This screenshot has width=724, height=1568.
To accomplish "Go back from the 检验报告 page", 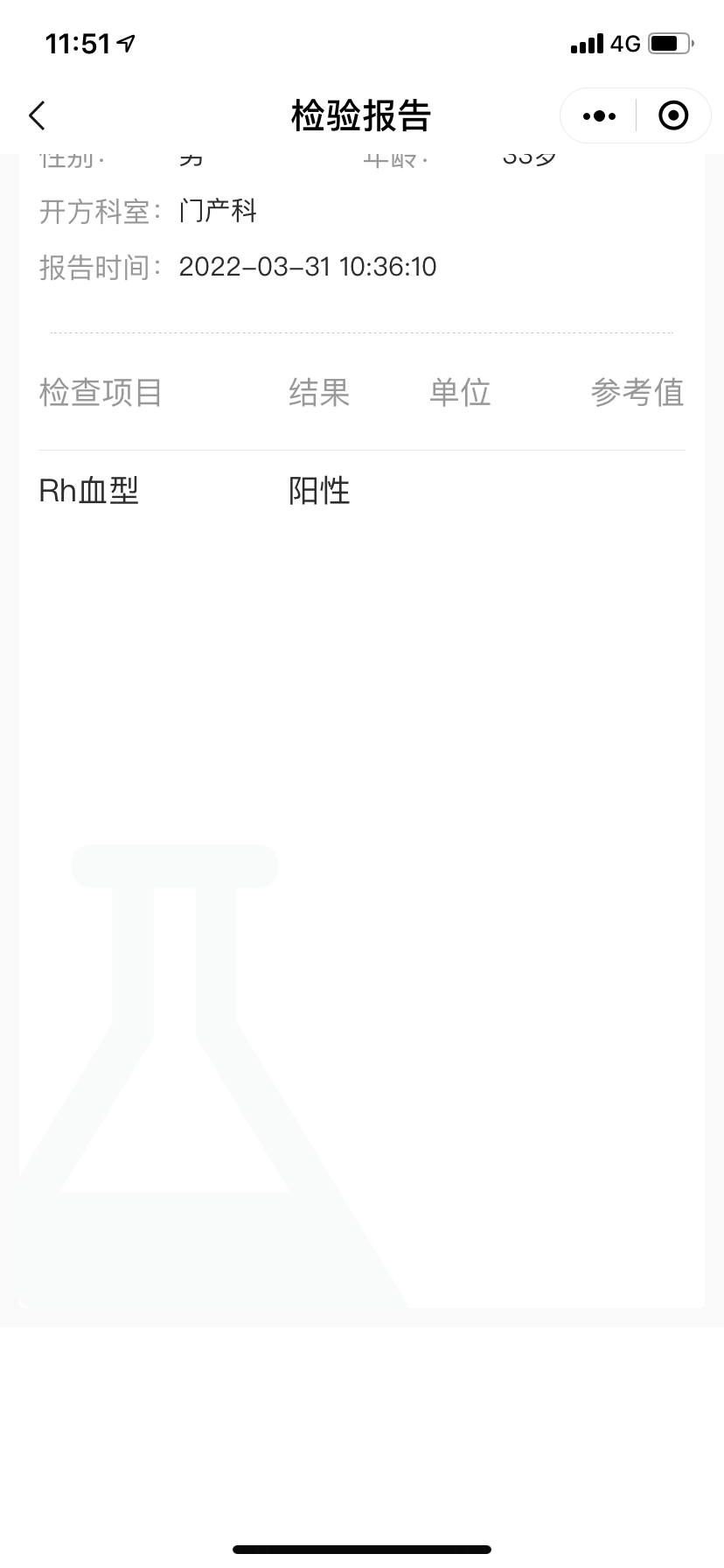I will [37, 115].
